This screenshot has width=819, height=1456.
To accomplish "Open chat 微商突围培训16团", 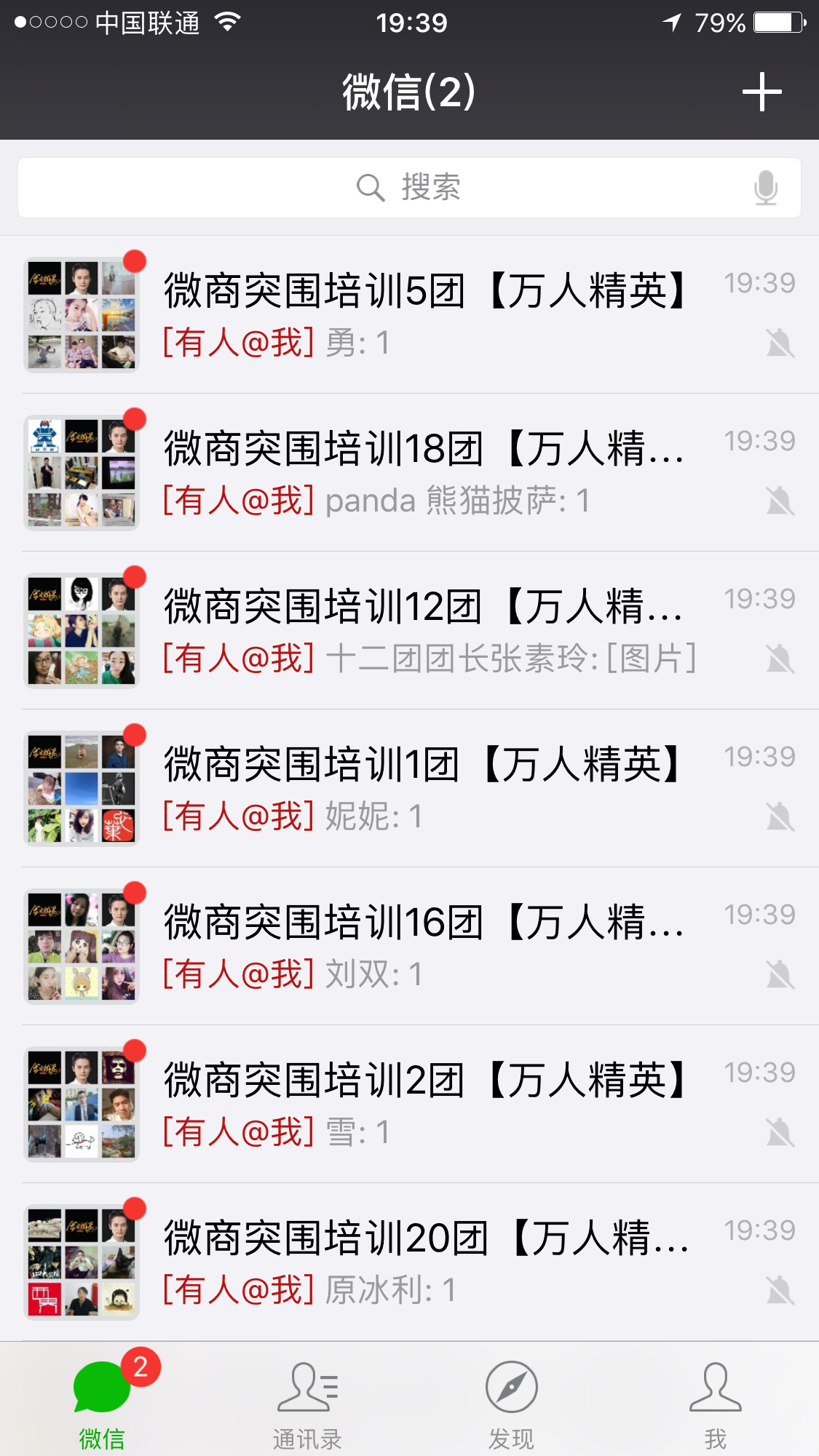I will pyautogui.click(x=409, y=946).
